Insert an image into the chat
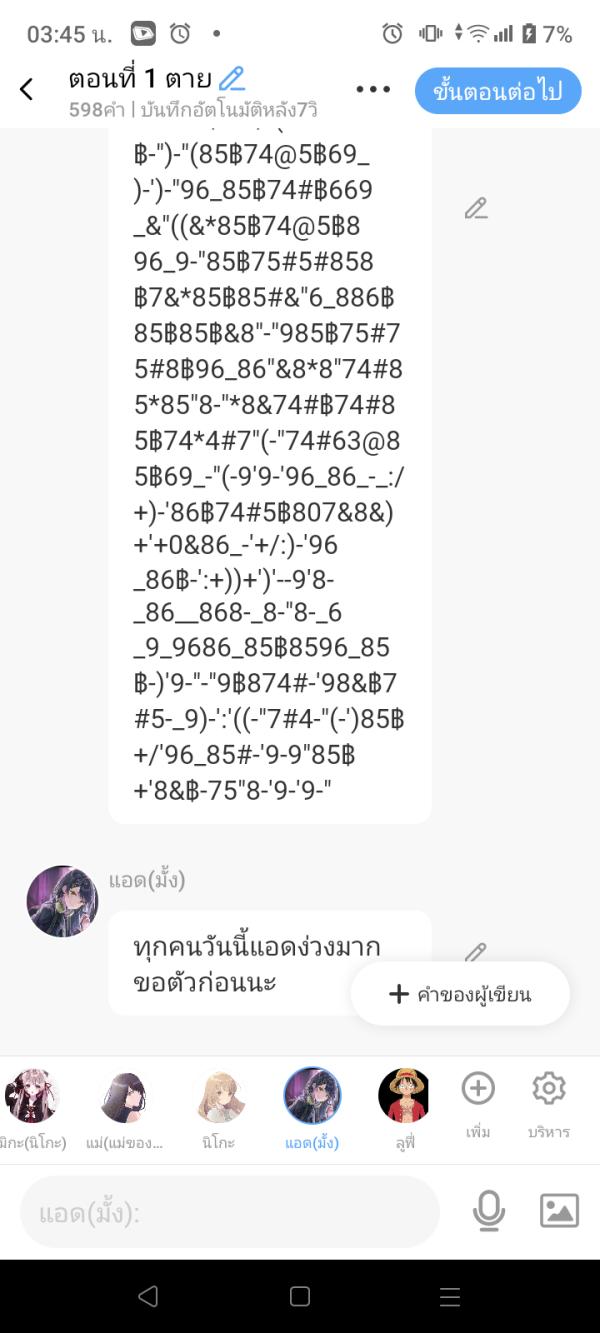This screenshot has height=1333, width=600. pyautogui.click(x=559, y=1211)
